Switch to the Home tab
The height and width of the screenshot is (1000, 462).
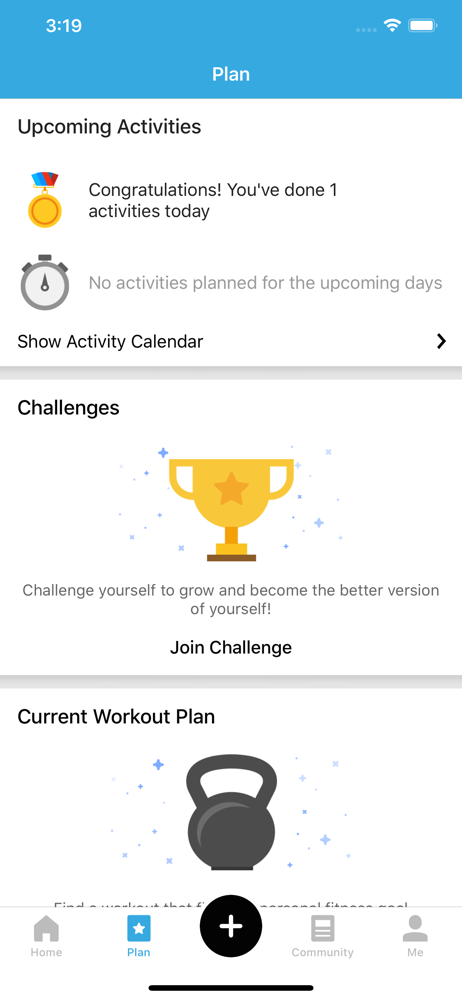coord(47,936)
